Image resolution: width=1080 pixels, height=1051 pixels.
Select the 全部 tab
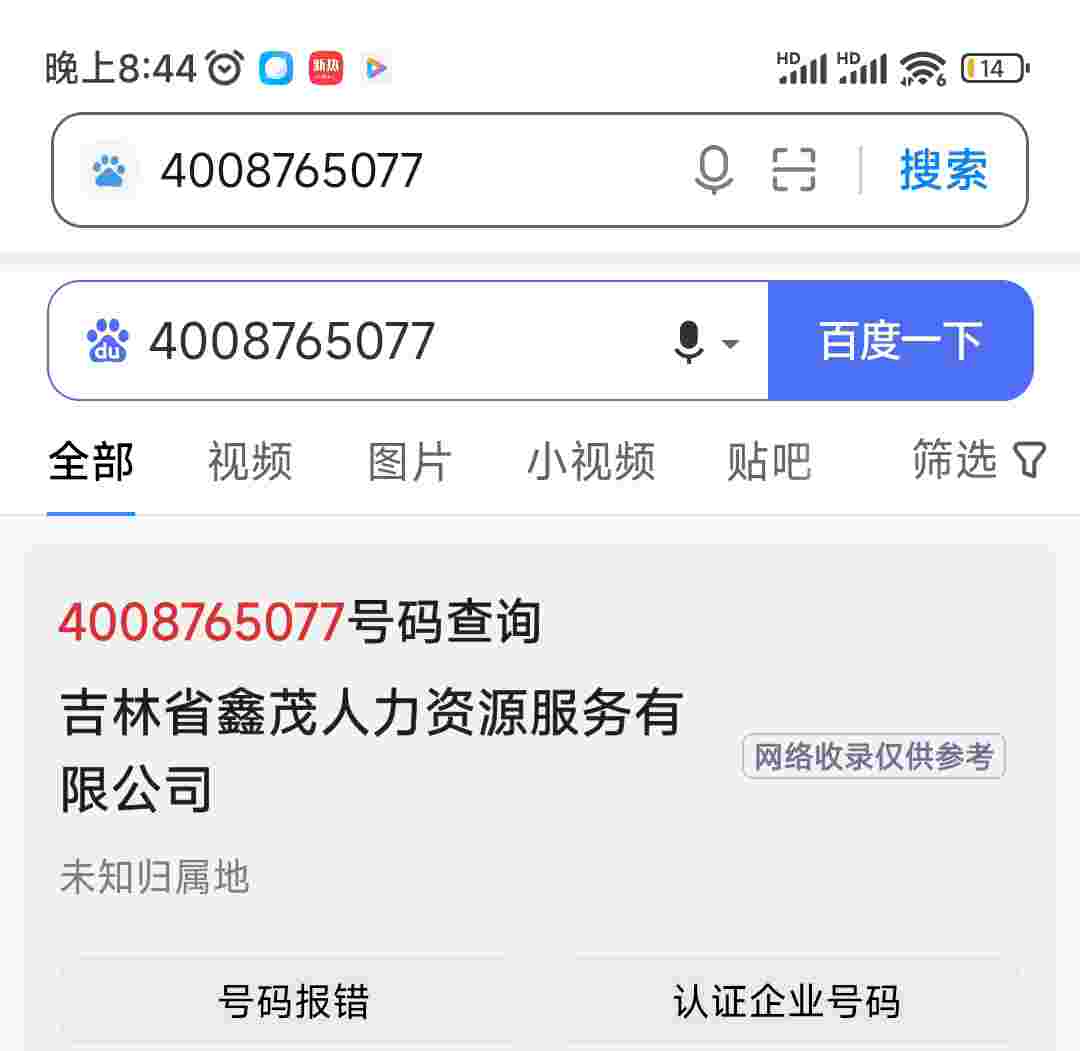pyautogui.click(x=91, y=462)
